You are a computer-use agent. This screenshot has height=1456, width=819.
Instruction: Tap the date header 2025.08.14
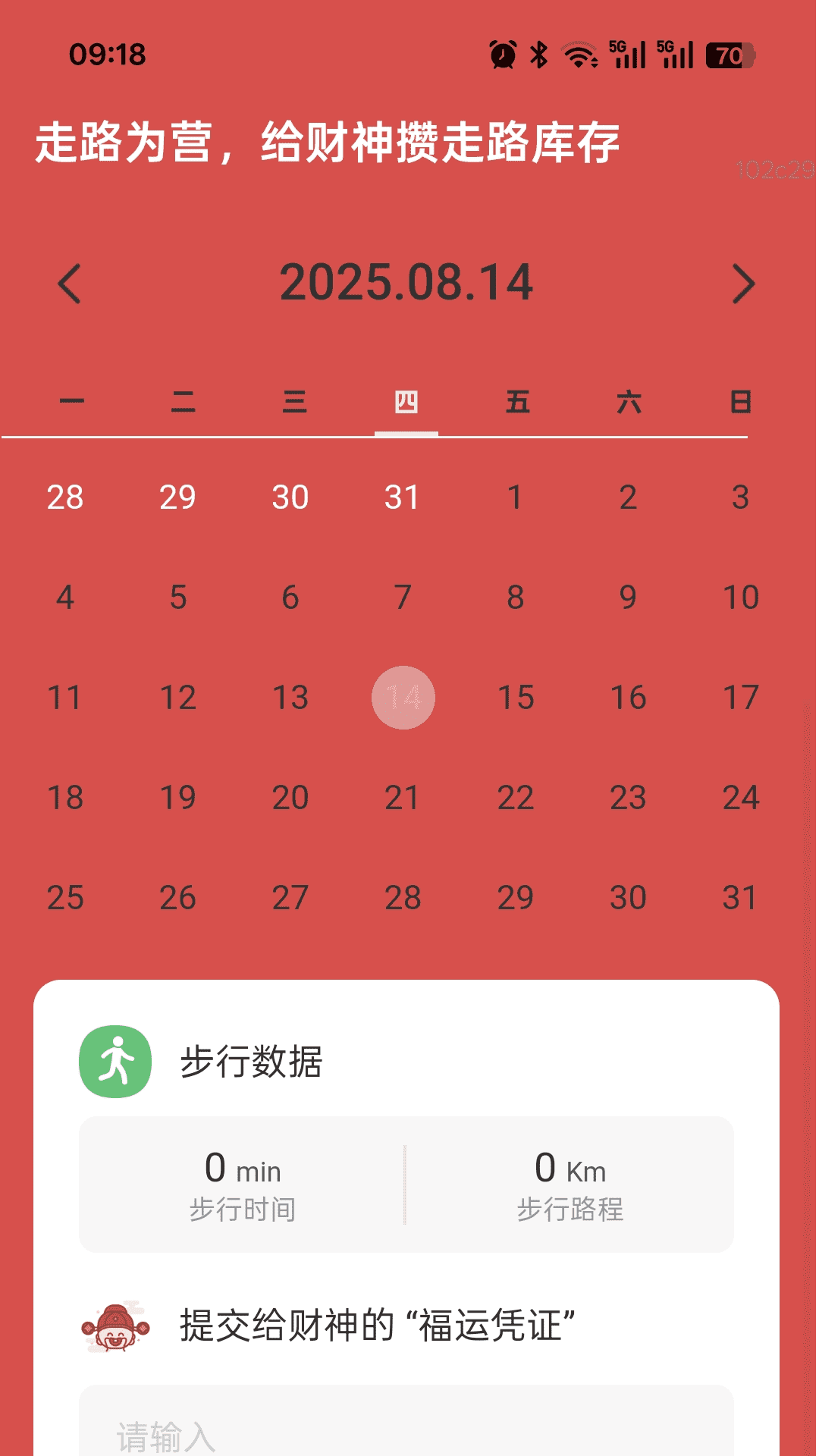[x=408, y=282]
